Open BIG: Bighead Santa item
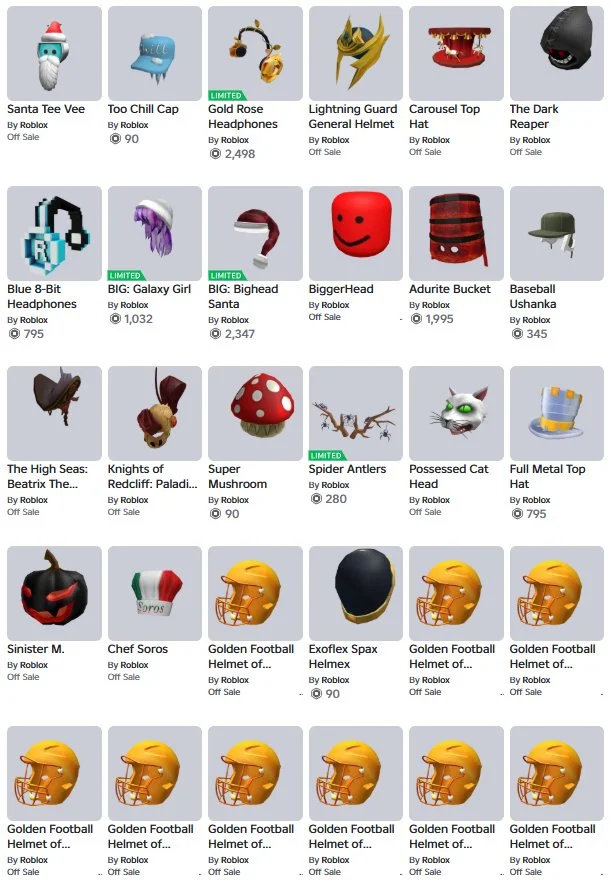The height and width of the screenshot is (889, 611). pos(255,233)
